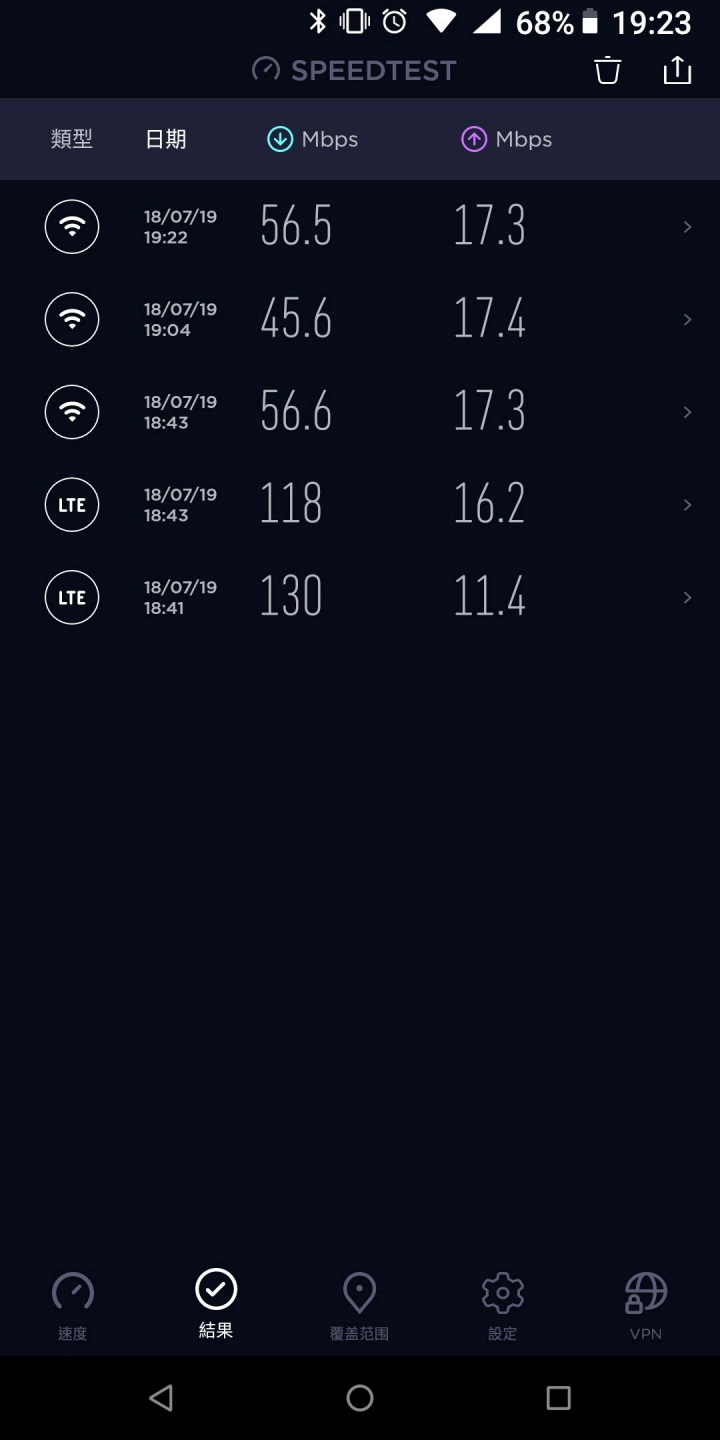Open the 118 Mbps LTE result
This screenshot has height=1440, width=720.
coord(360,505)
